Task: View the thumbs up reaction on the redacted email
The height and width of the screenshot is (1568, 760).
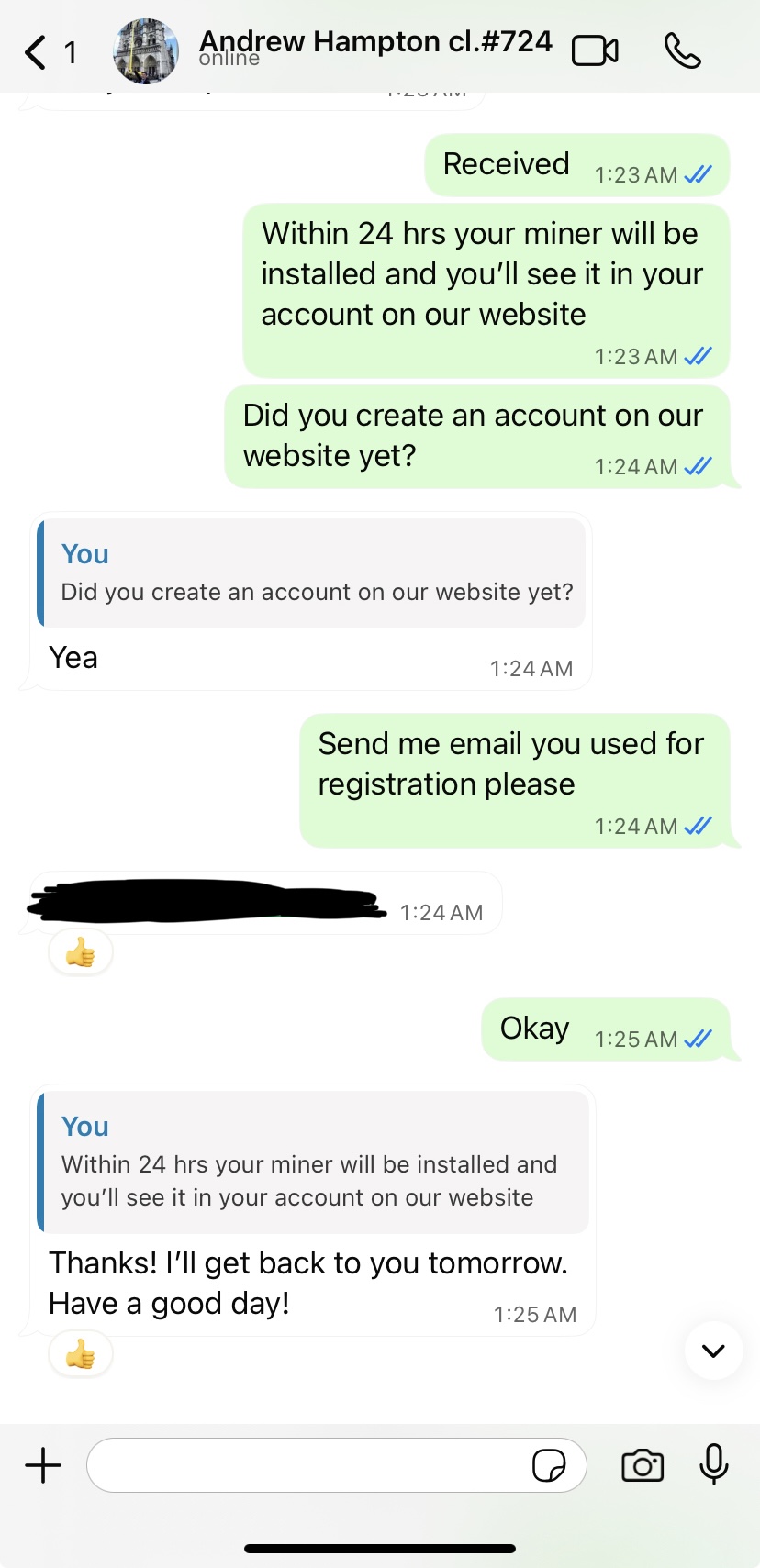Action: (x=81, y=953)
